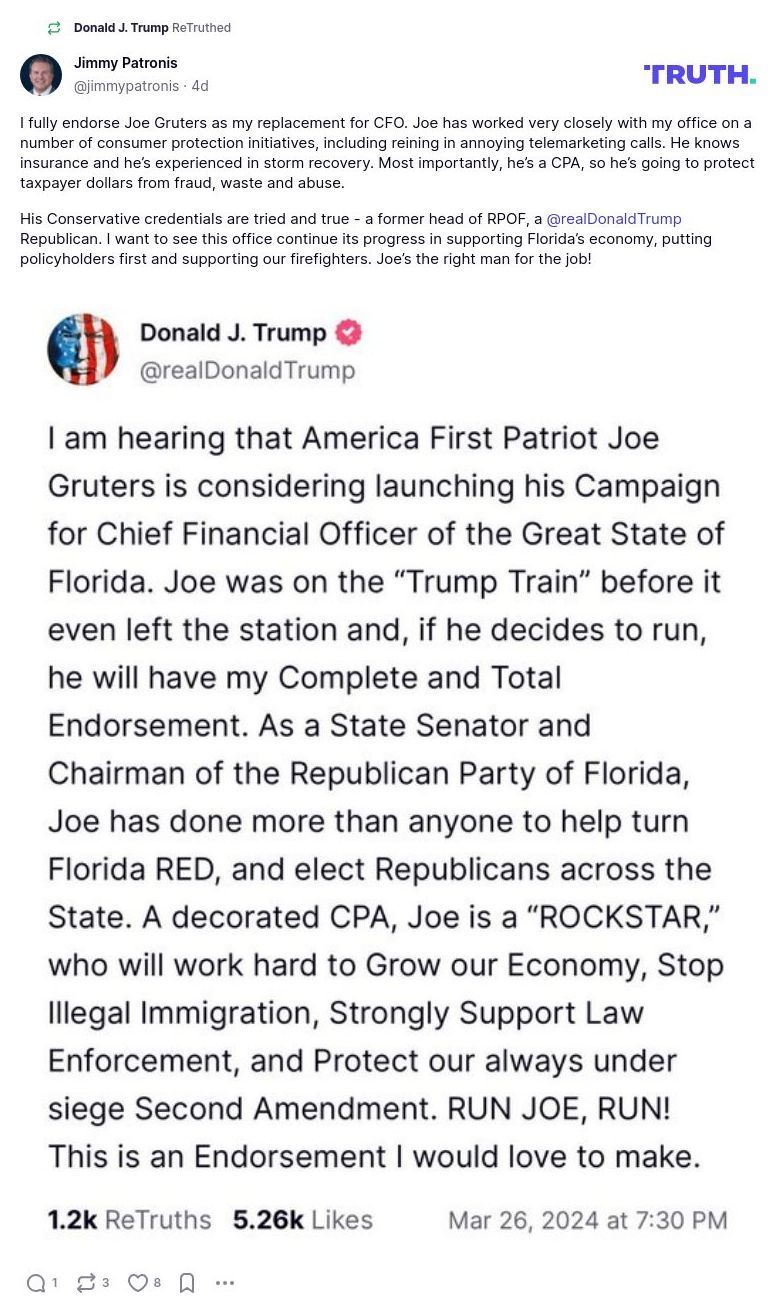Image resolution: width=777 pixels, height=1313 pixels.
Task: Open more options with the ellipsis
Action: pyautogui.click(x=225, y=1282)
